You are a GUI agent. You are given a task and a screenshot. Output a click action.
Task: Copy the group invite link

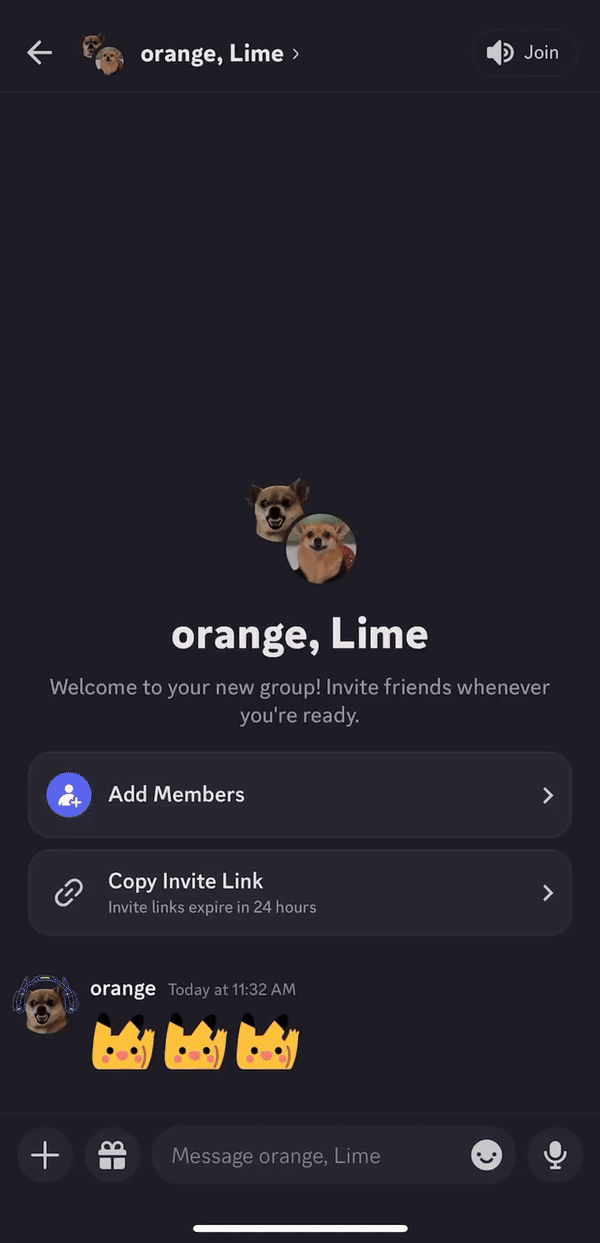(x=300, y=893)
